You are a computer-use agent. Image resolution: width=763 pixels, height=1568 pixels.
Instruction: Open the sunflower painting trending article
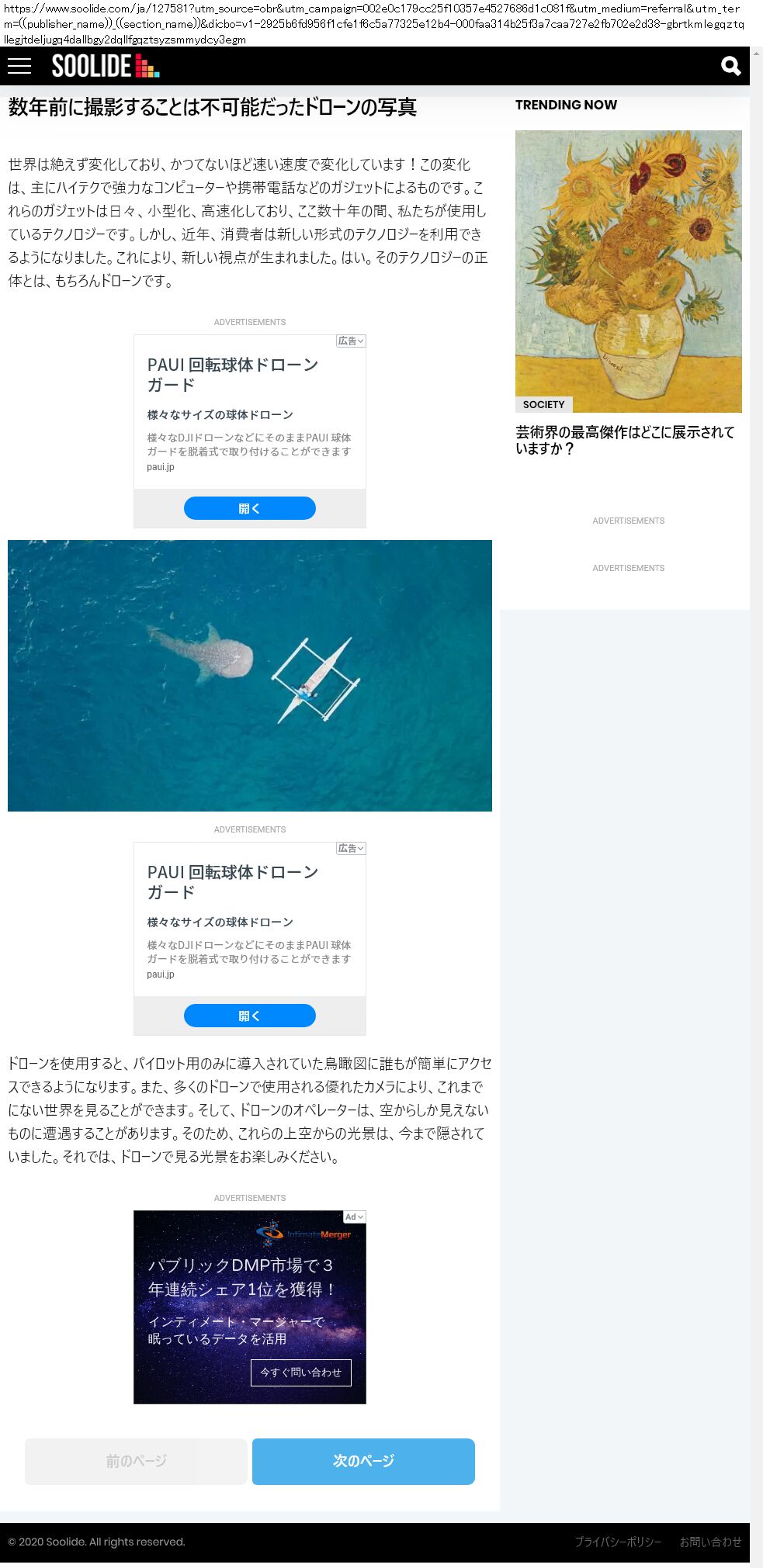click(x=628, y=271)
